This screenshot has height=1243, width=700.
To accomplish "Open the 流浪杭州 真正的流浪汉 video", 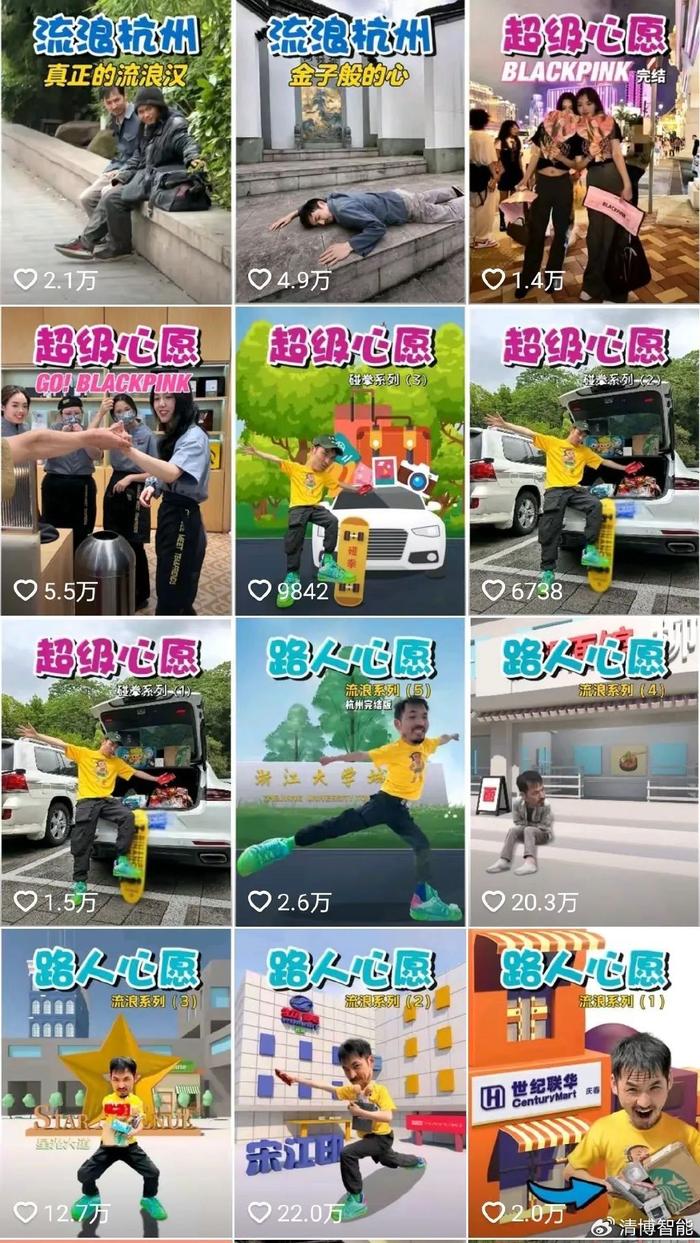I will click(116, 152).
